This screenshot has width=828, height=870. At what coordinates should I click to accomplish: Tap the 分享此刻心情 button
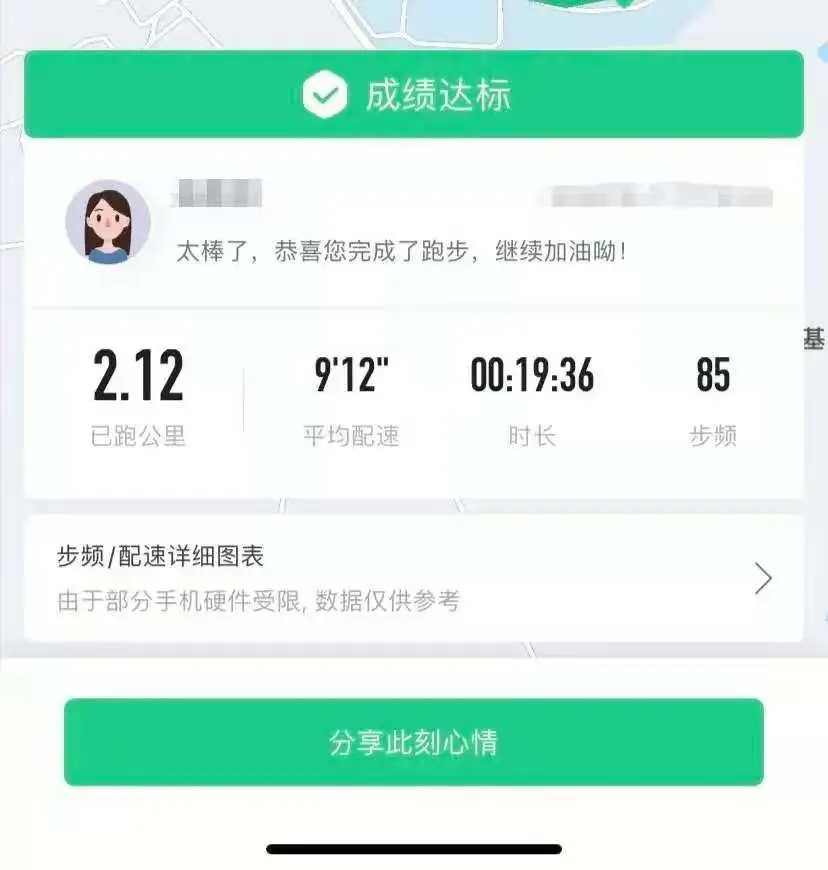[x=413, y=742]
